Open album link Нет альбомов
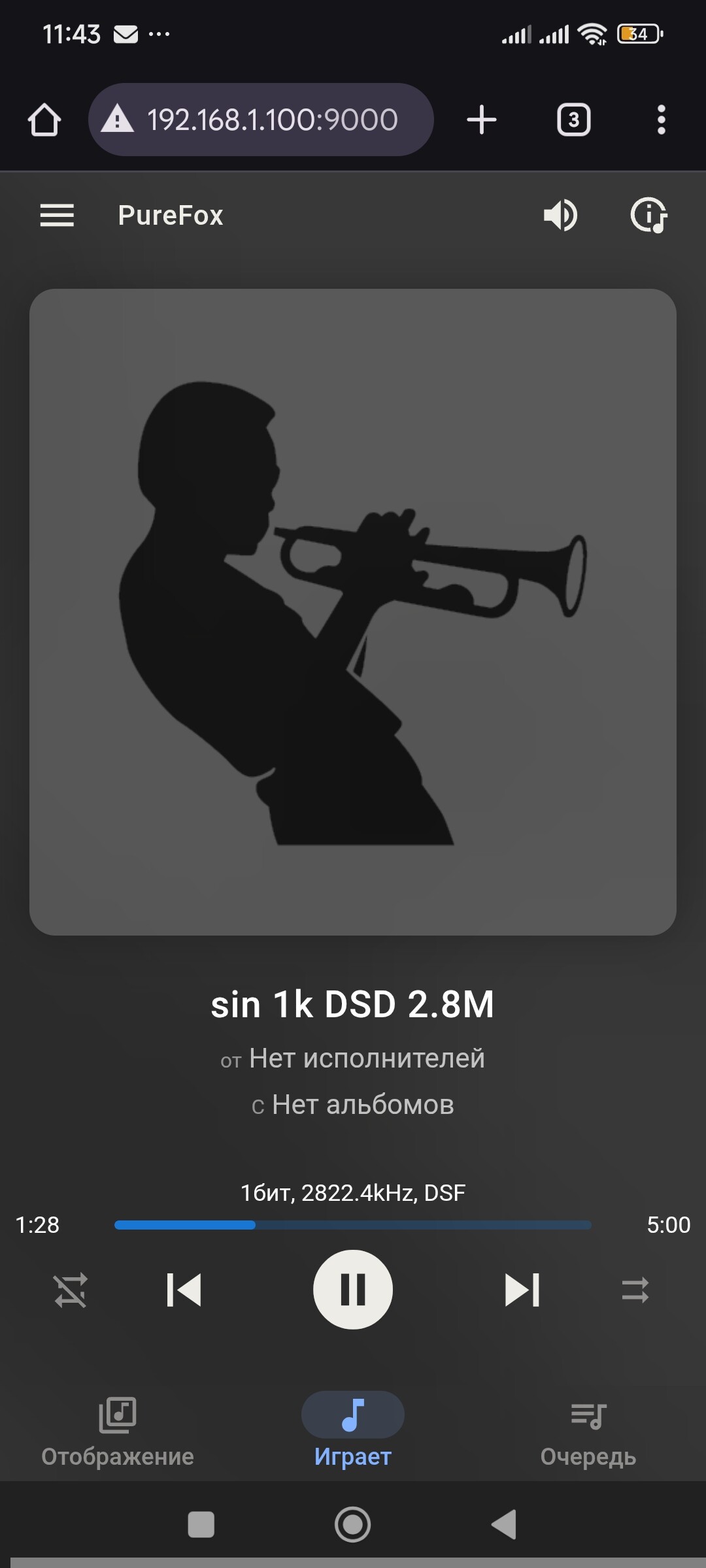 coord(363,1105)
